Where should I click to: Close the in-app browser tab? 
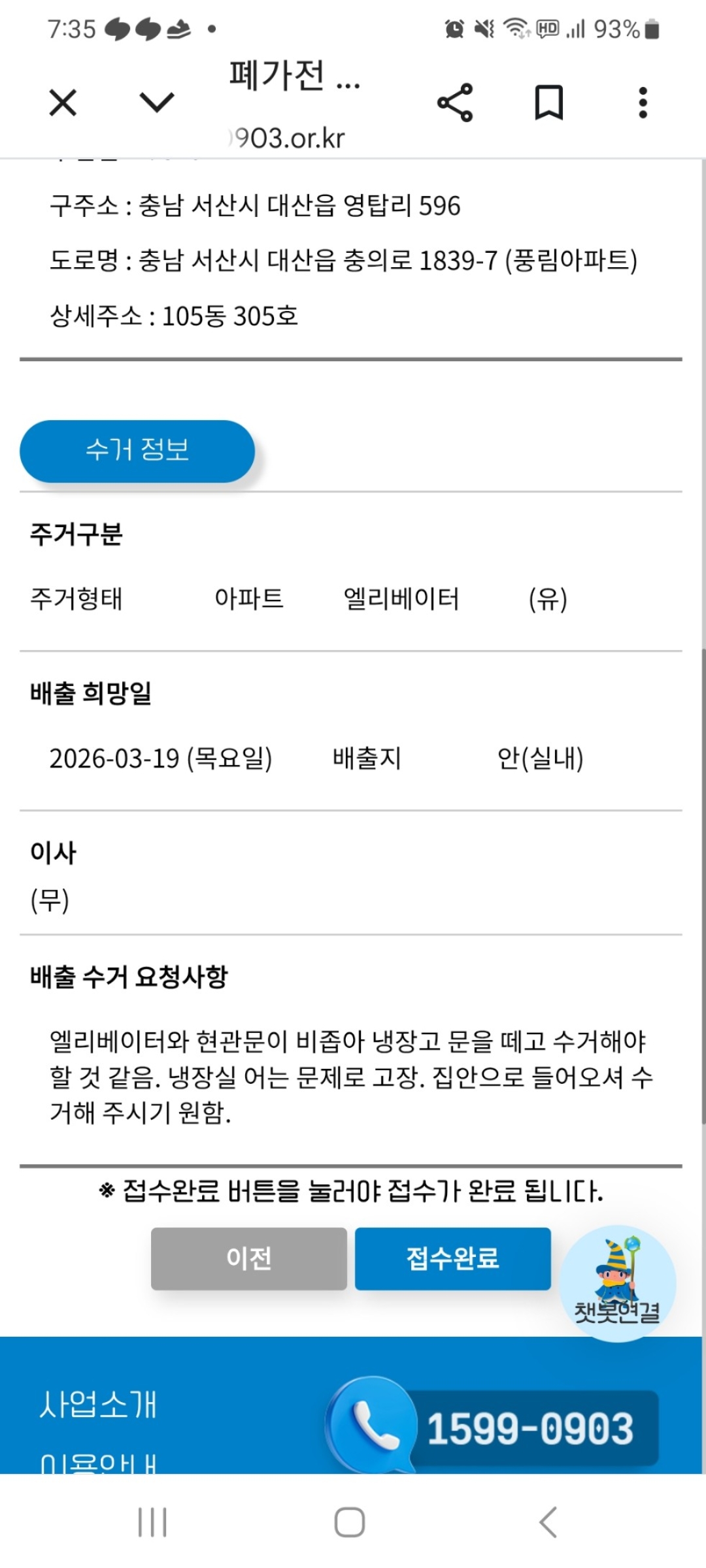pos(63,103)
